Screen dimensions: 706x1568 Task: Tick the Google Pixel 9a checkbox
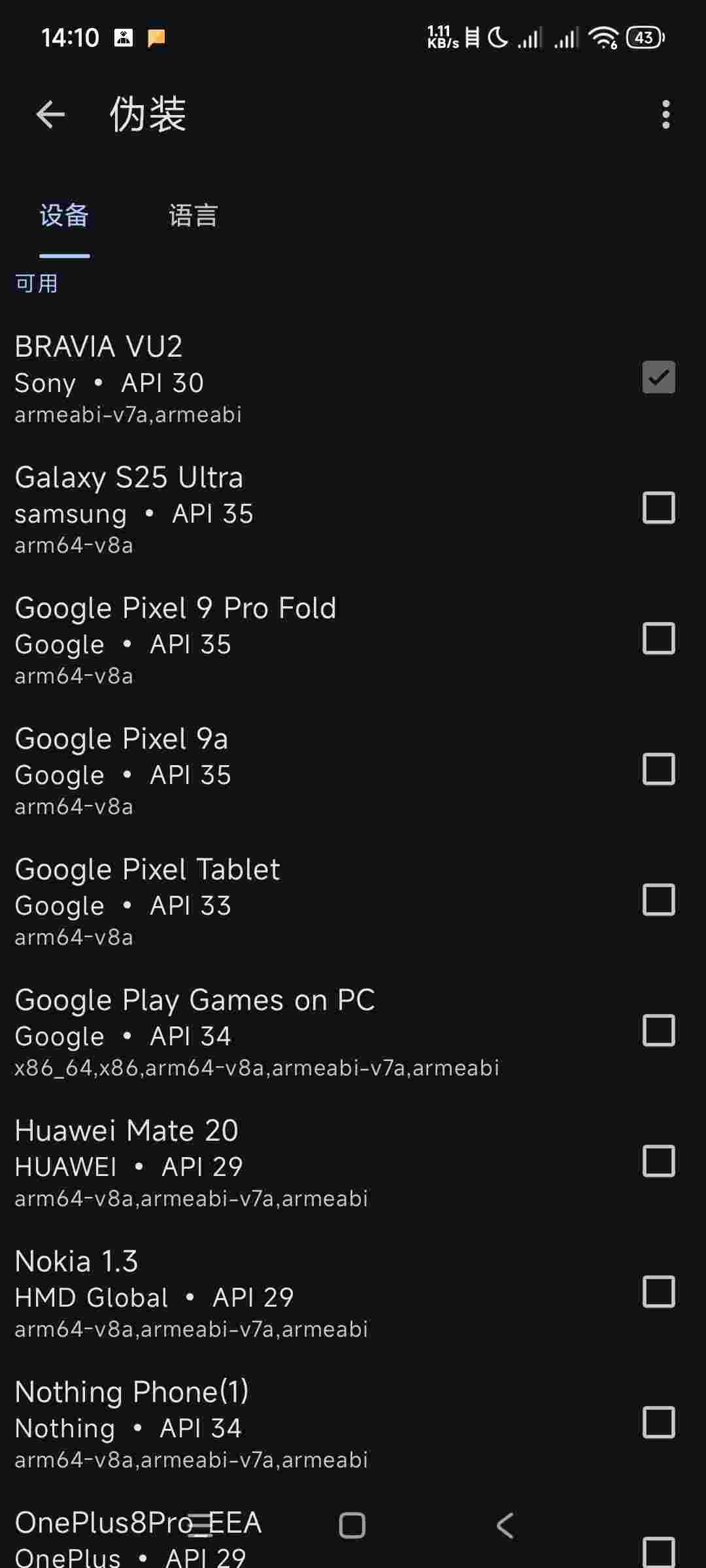[x=658, y=770]
